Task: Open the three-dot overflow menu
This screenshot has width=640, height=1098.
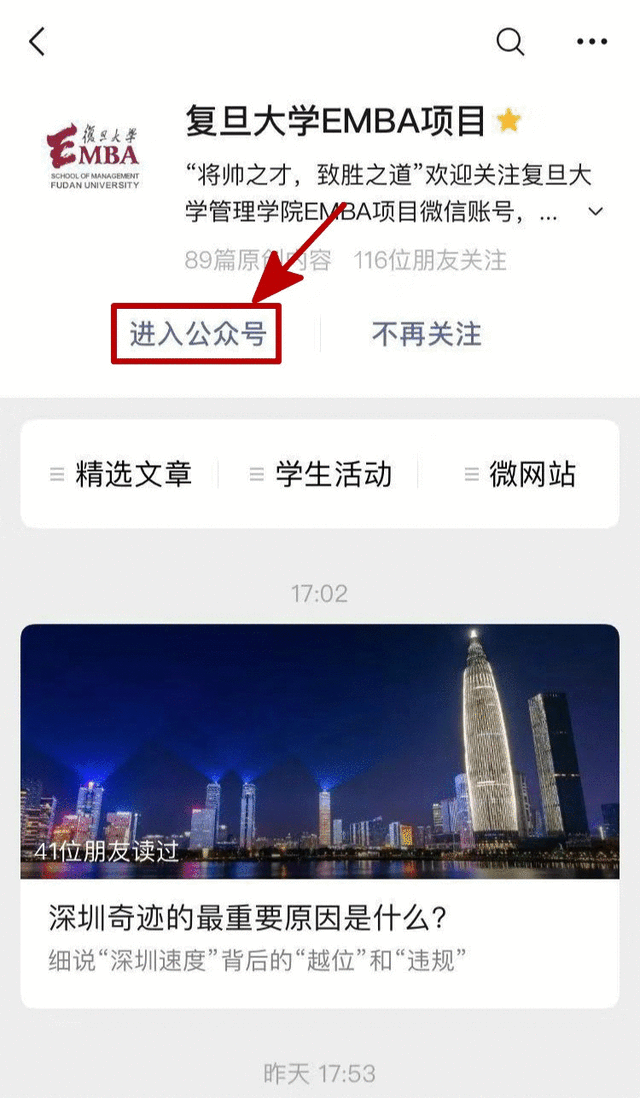Action: coord(592,42)
